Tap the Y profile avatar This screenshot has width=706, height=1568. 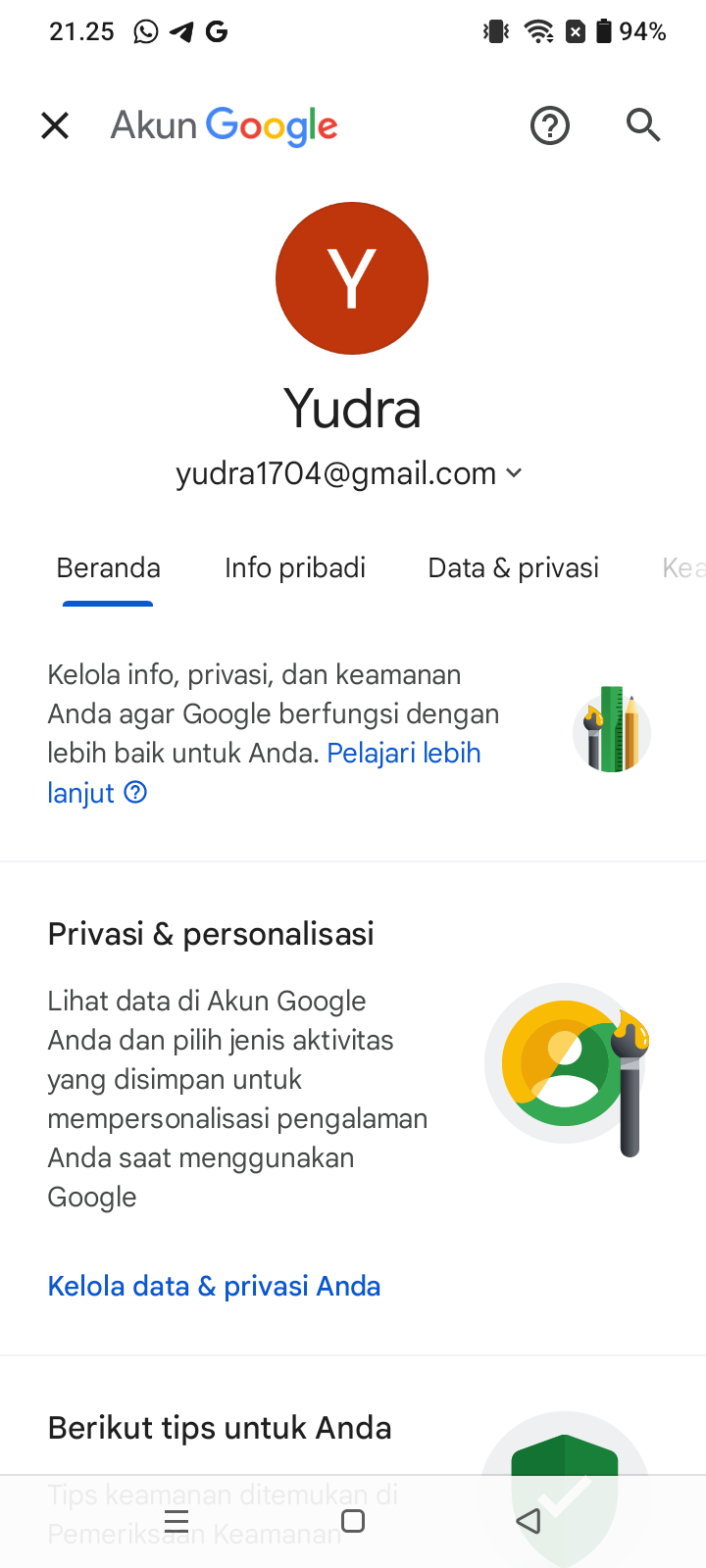(352, 278)
